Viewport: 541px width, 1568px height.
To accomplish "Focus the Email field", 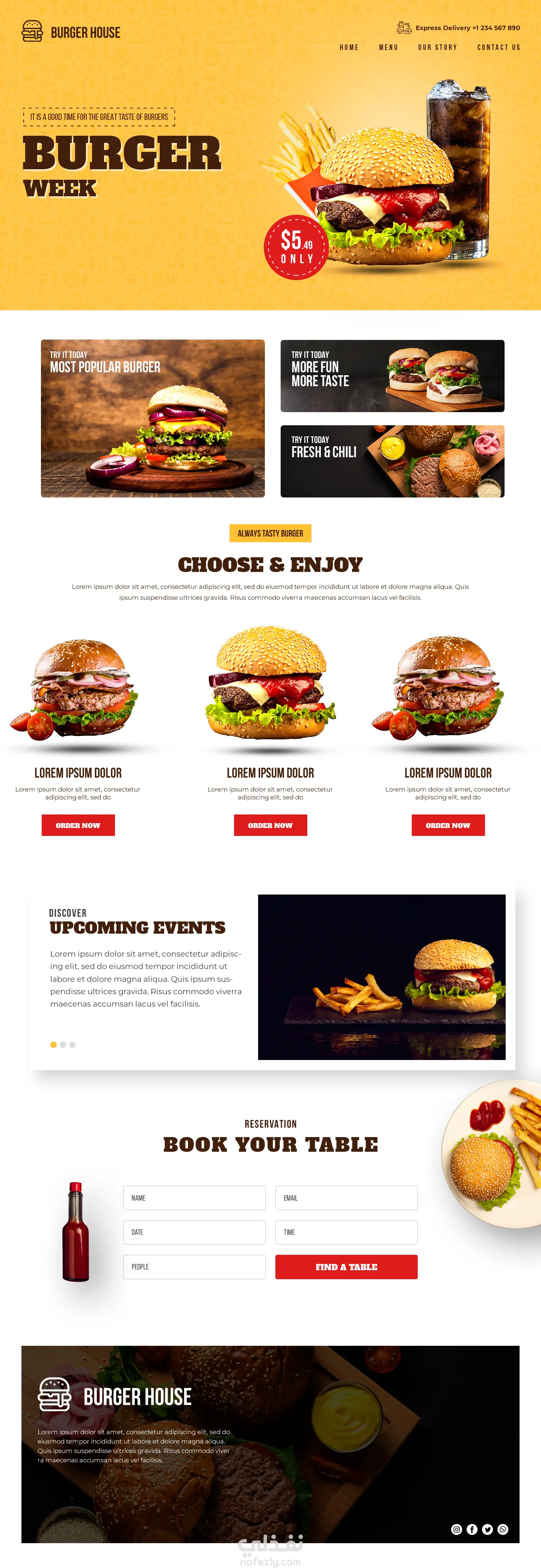I will [346, 1197].
